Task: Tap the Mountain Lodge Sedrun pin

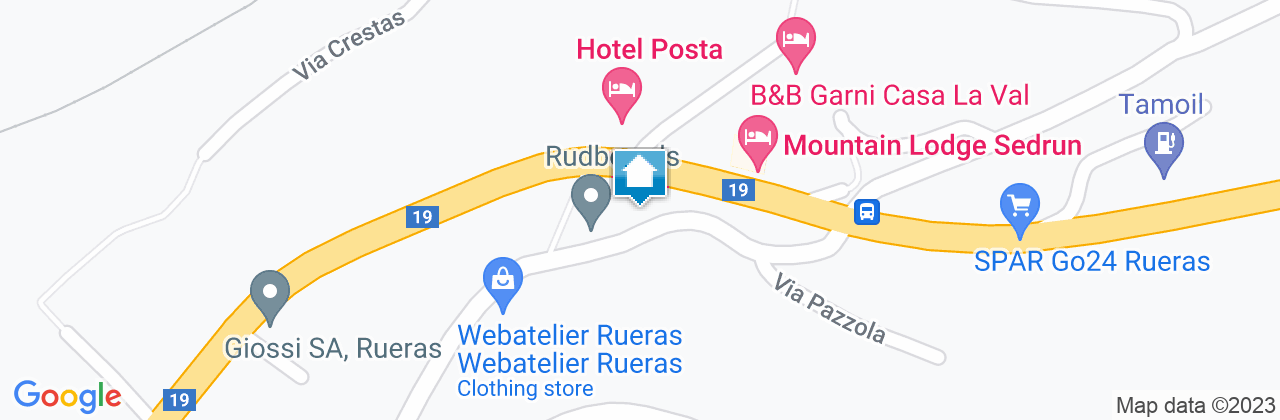Action: coord(757,137)
